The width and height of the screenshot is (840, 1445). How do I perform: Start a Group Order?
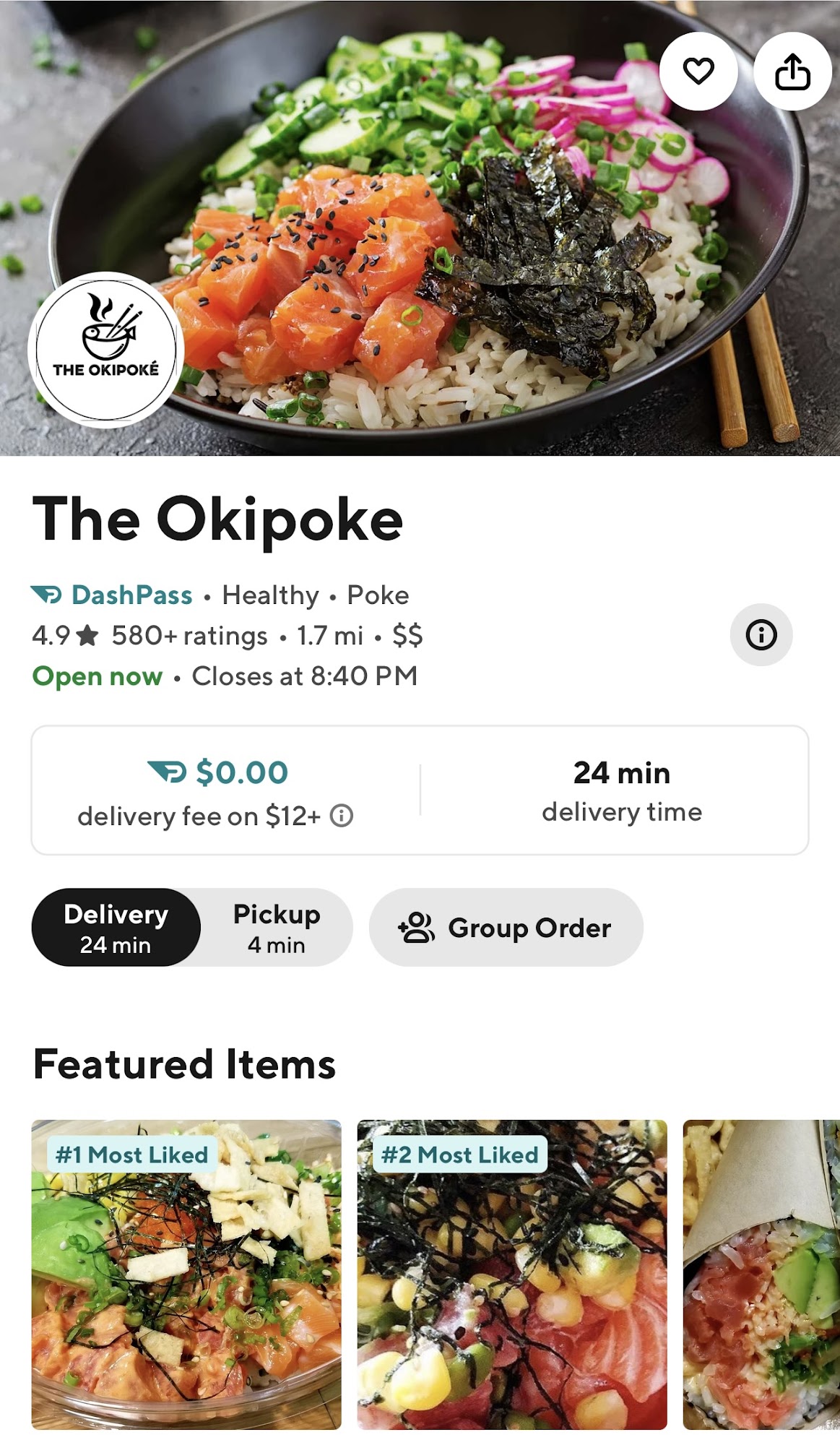coord(506,928)
